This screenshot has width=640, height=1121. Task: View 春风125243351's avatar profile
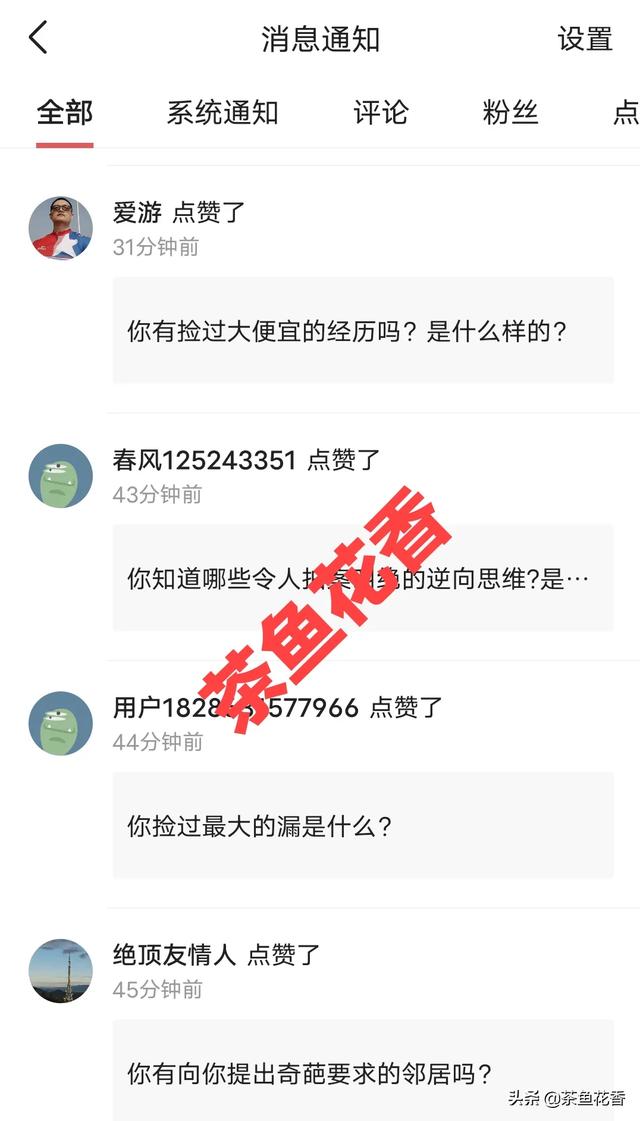click(61, 476)
